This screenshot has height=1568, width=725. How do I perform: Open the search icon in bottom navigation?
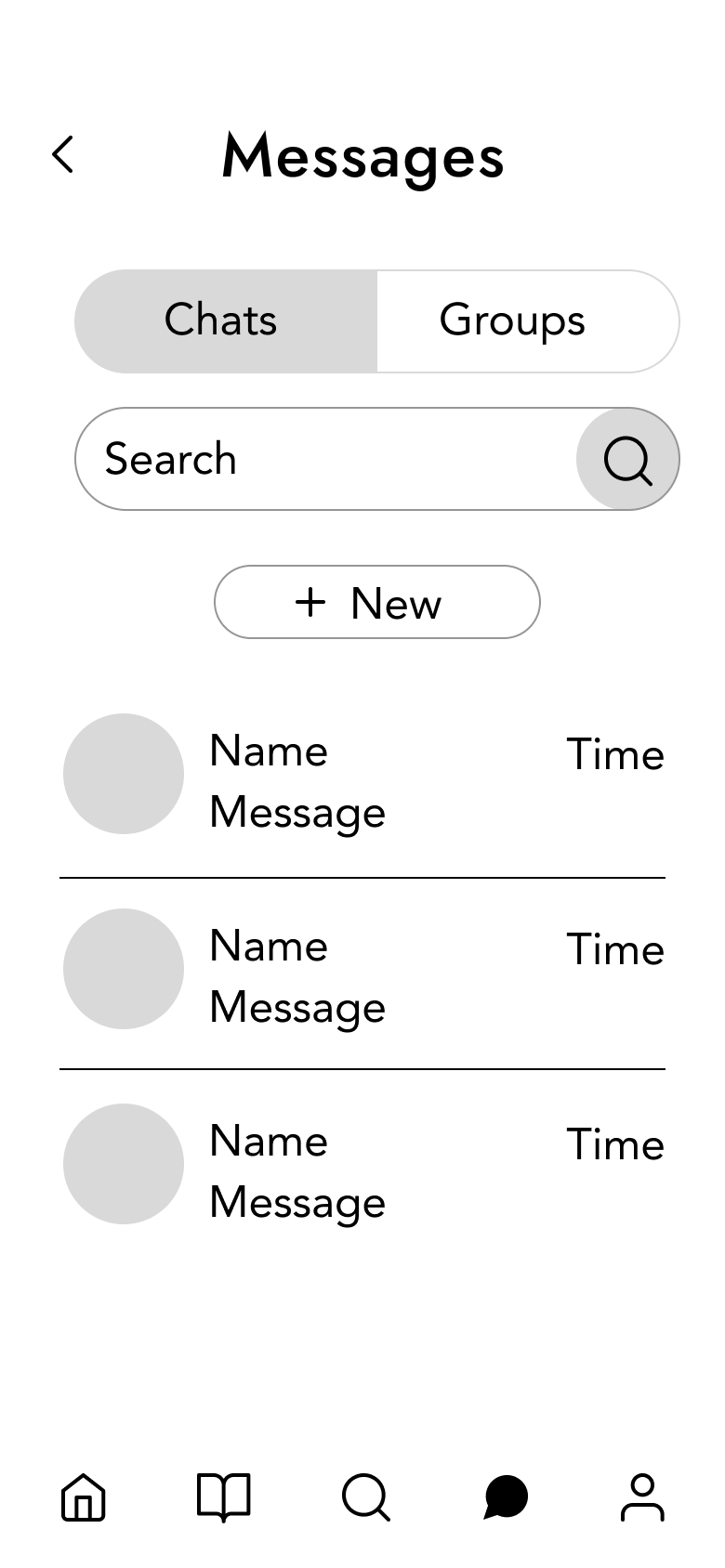[x=366, y=1498]
